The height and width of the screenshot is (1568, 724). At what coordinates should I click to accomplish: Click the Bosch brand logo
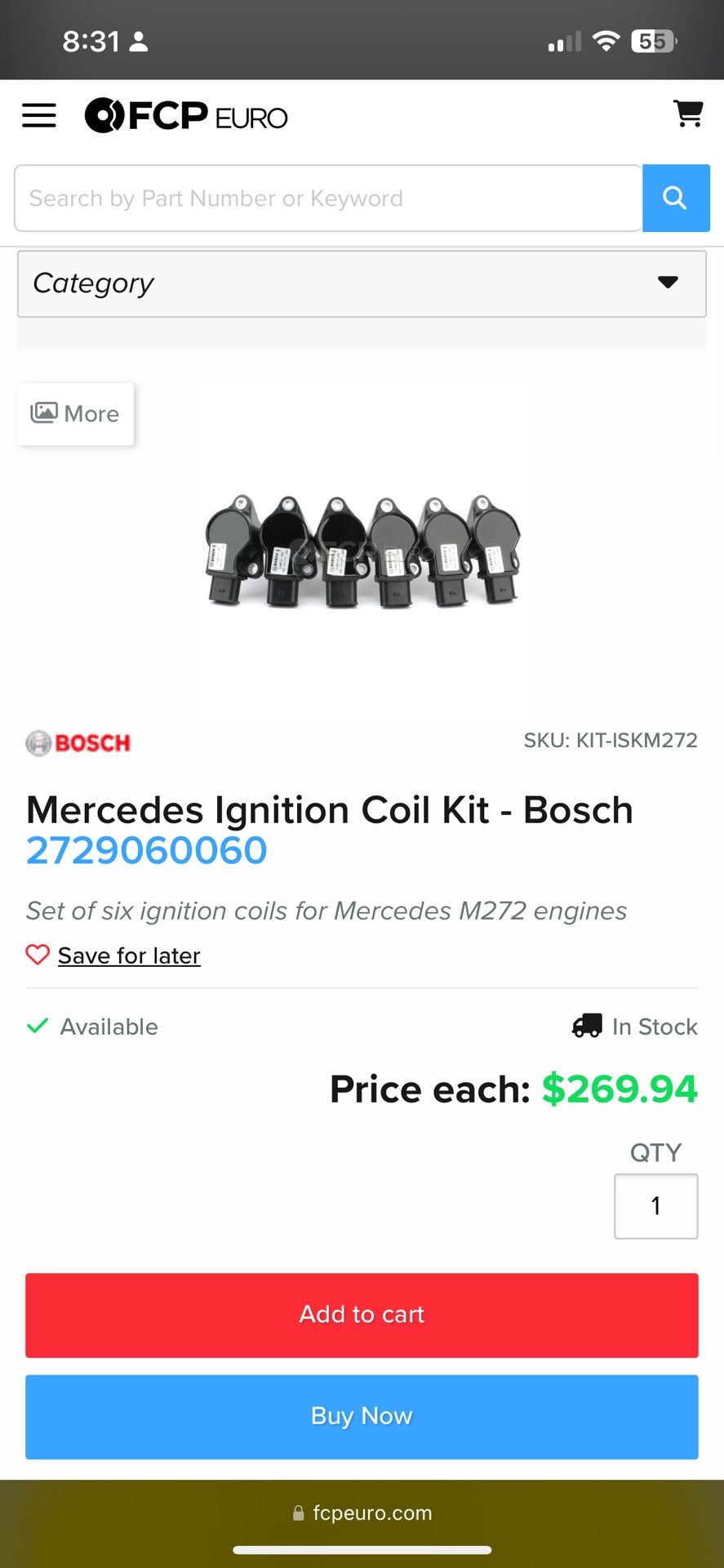[78, 742]
